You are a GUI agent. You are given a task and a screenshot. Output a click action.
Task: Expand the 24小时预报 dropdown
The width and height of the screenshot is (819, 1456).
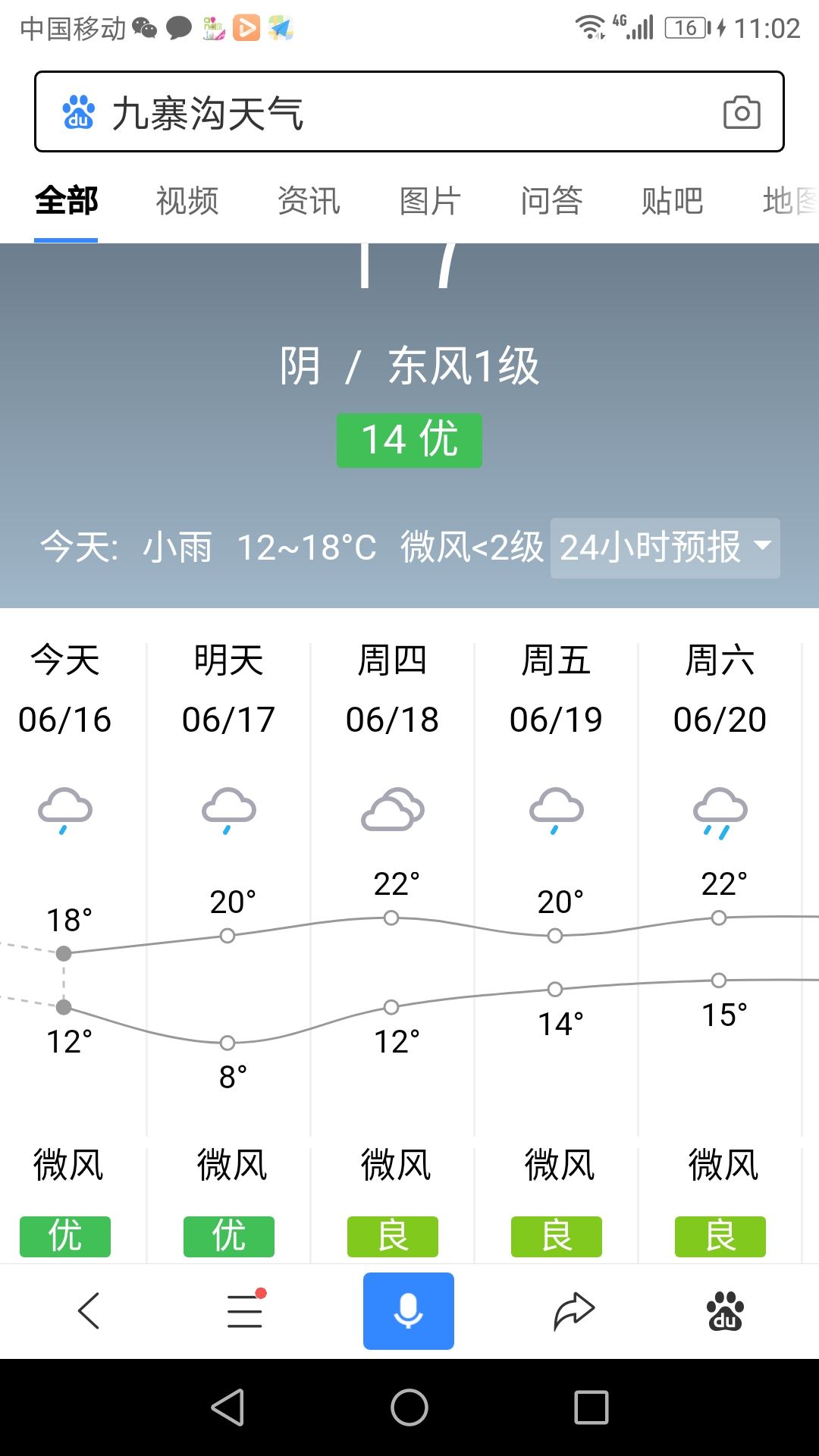click(665, 548)
